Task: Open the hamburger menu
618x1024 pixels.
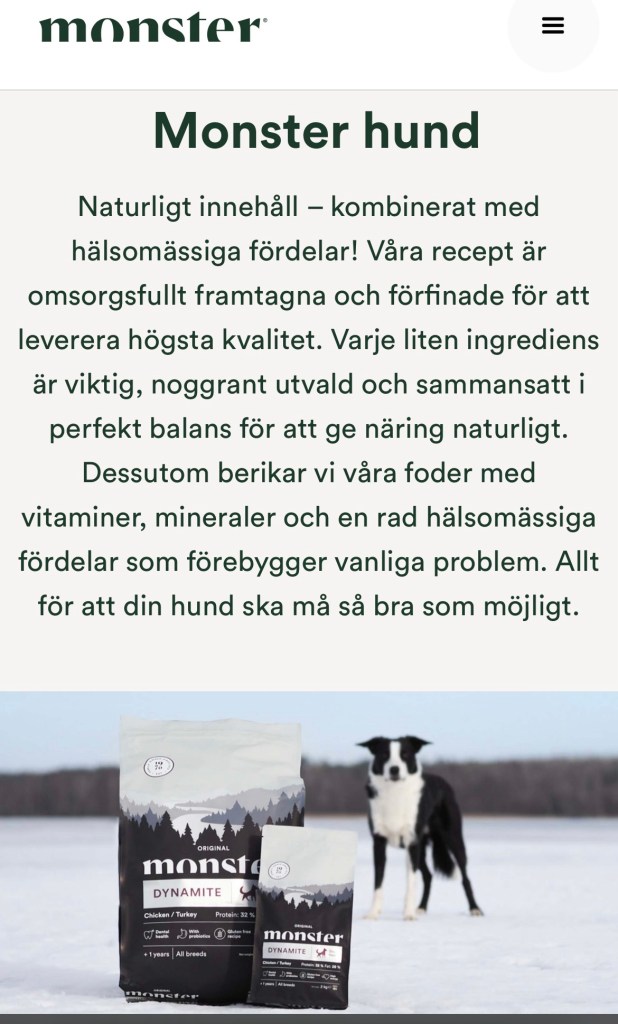Action: click(x=553, y=27)
